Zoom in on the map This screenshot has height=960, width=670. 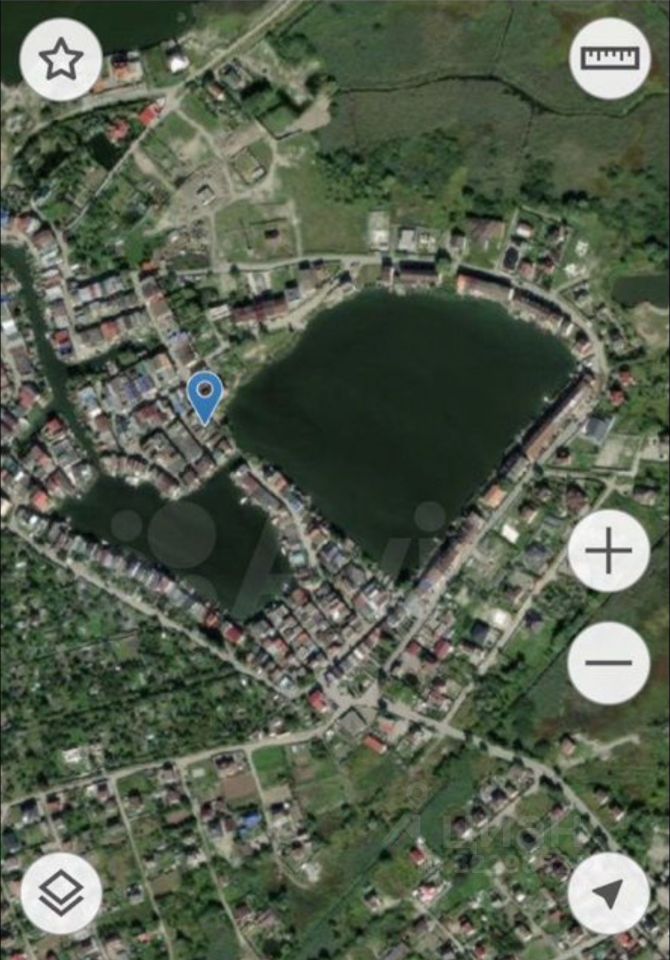(x=609, y=551)
